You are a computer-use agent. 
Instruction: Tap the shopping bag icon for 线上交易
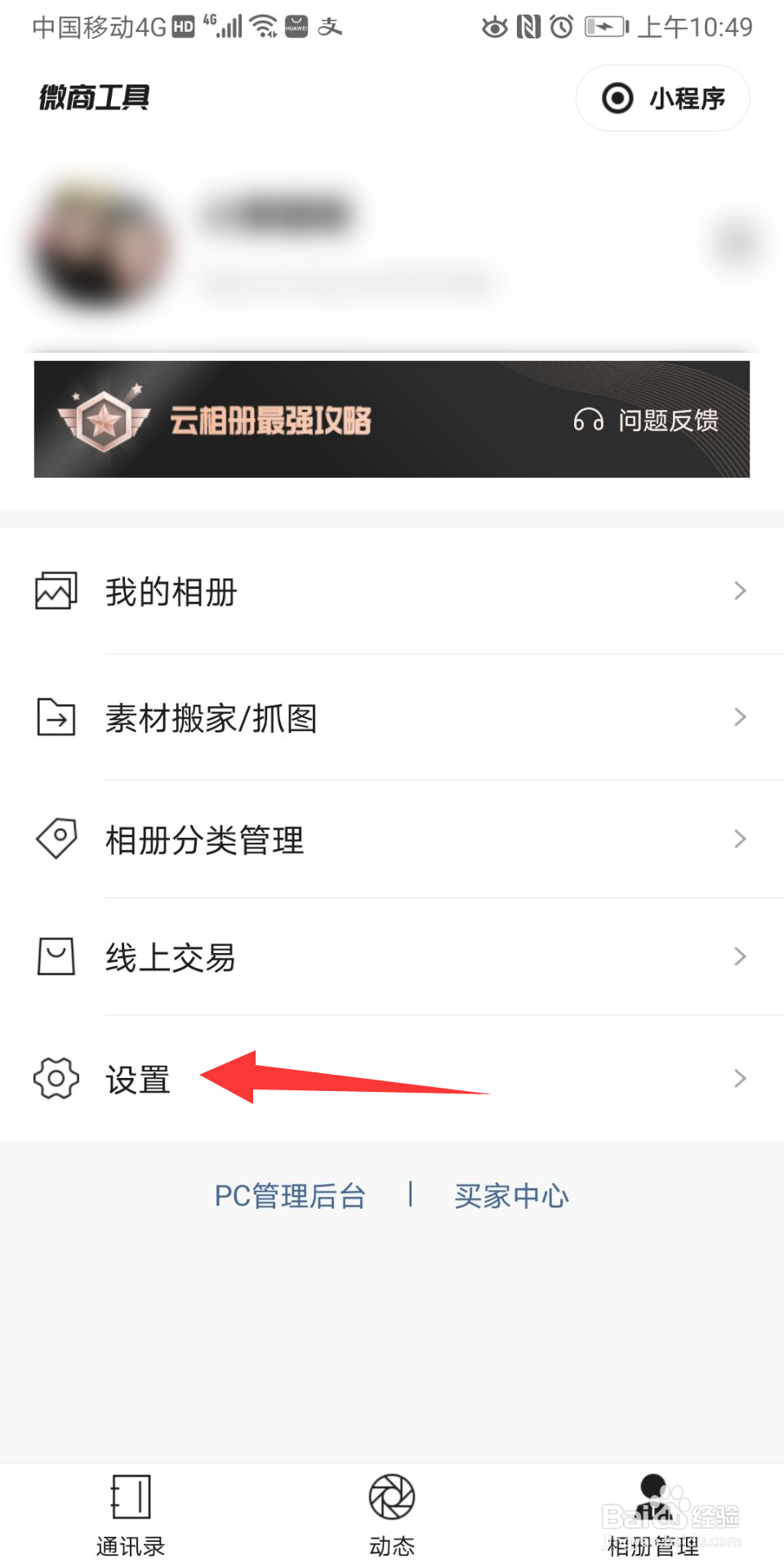(55, 956)
